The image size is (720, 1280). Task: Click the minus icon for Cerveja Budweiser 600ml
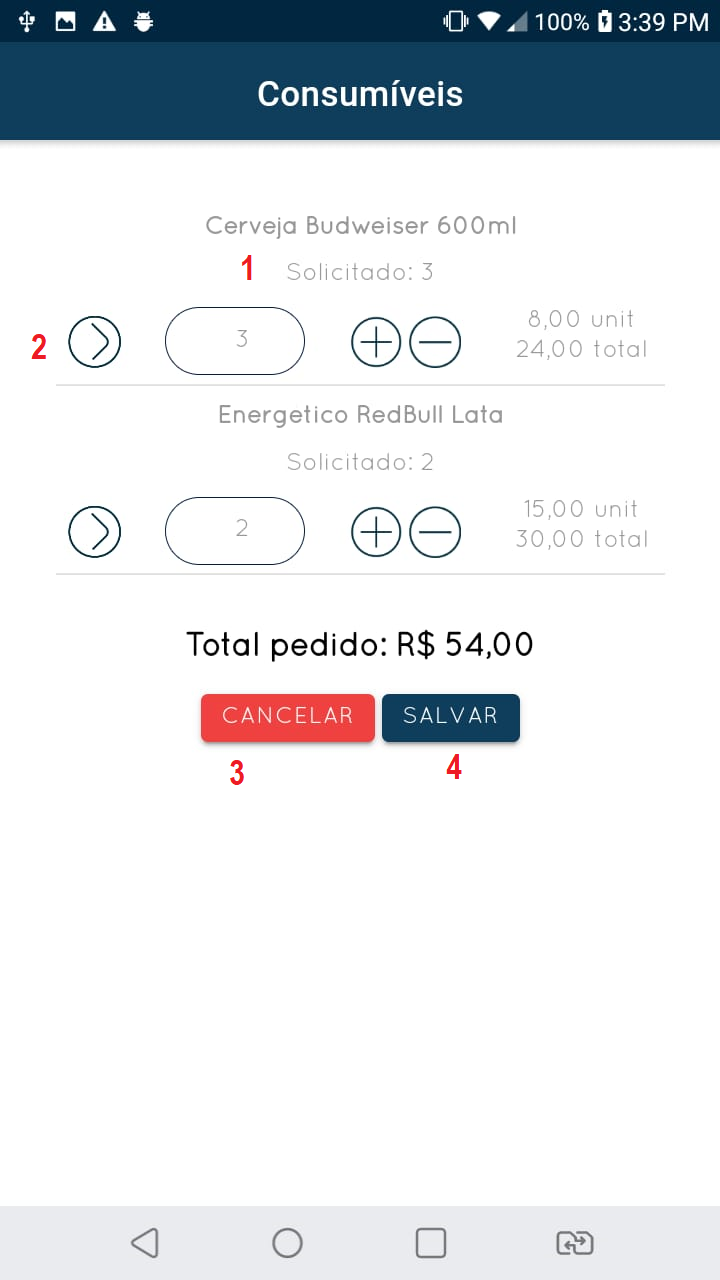(434, 341)
